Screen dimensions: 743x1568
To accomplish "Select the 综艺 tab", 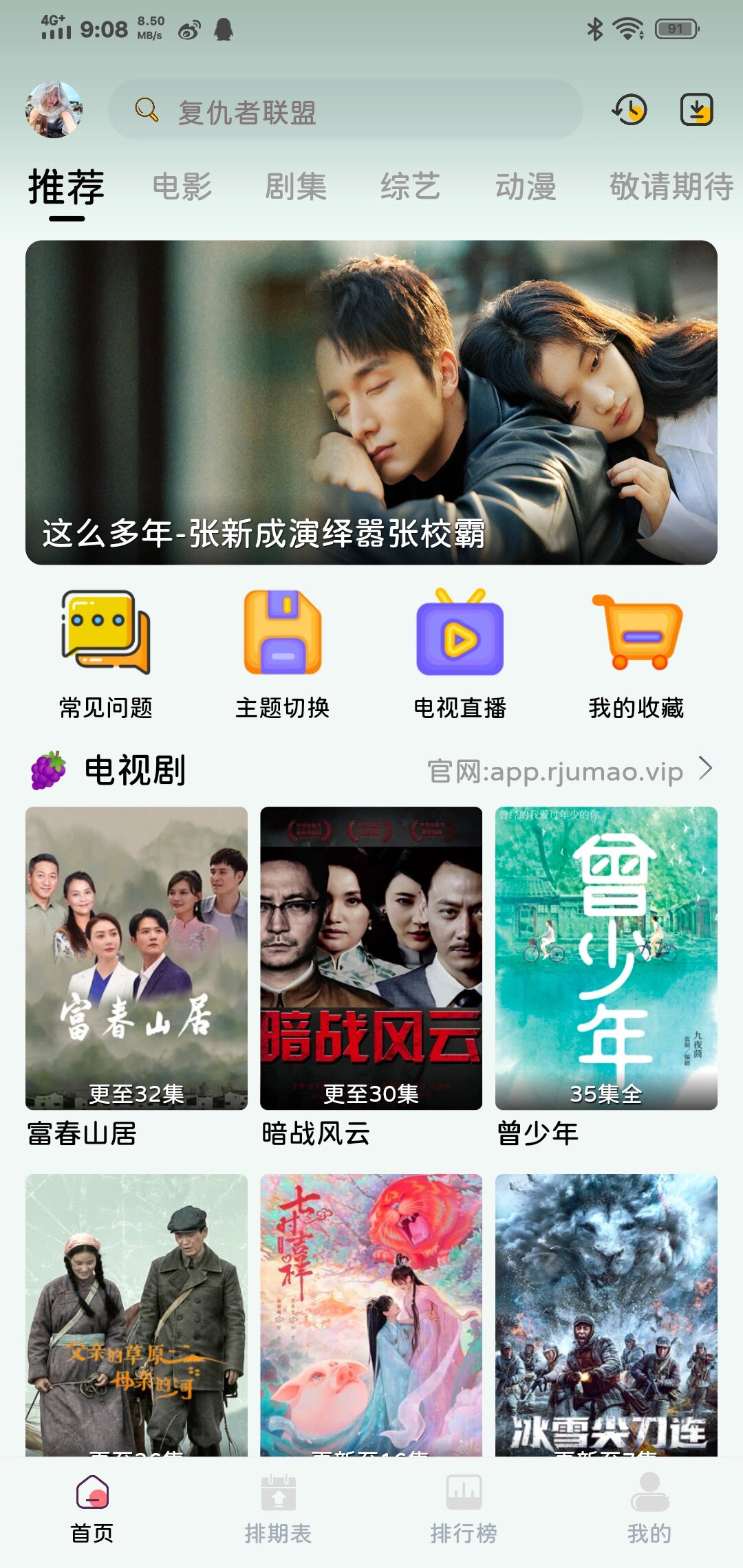I will 410,186.
